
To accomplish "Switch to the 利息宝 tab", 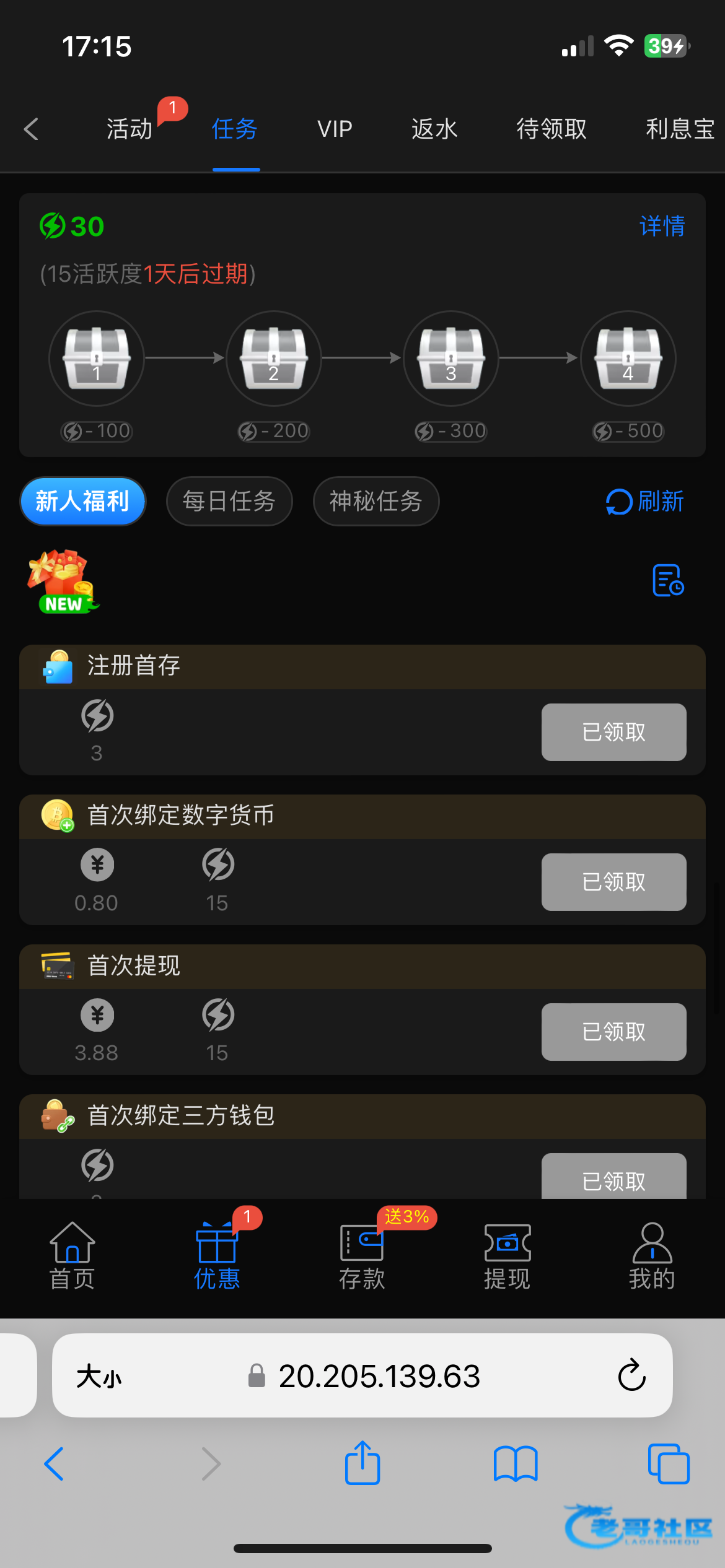I will (680, 129).
